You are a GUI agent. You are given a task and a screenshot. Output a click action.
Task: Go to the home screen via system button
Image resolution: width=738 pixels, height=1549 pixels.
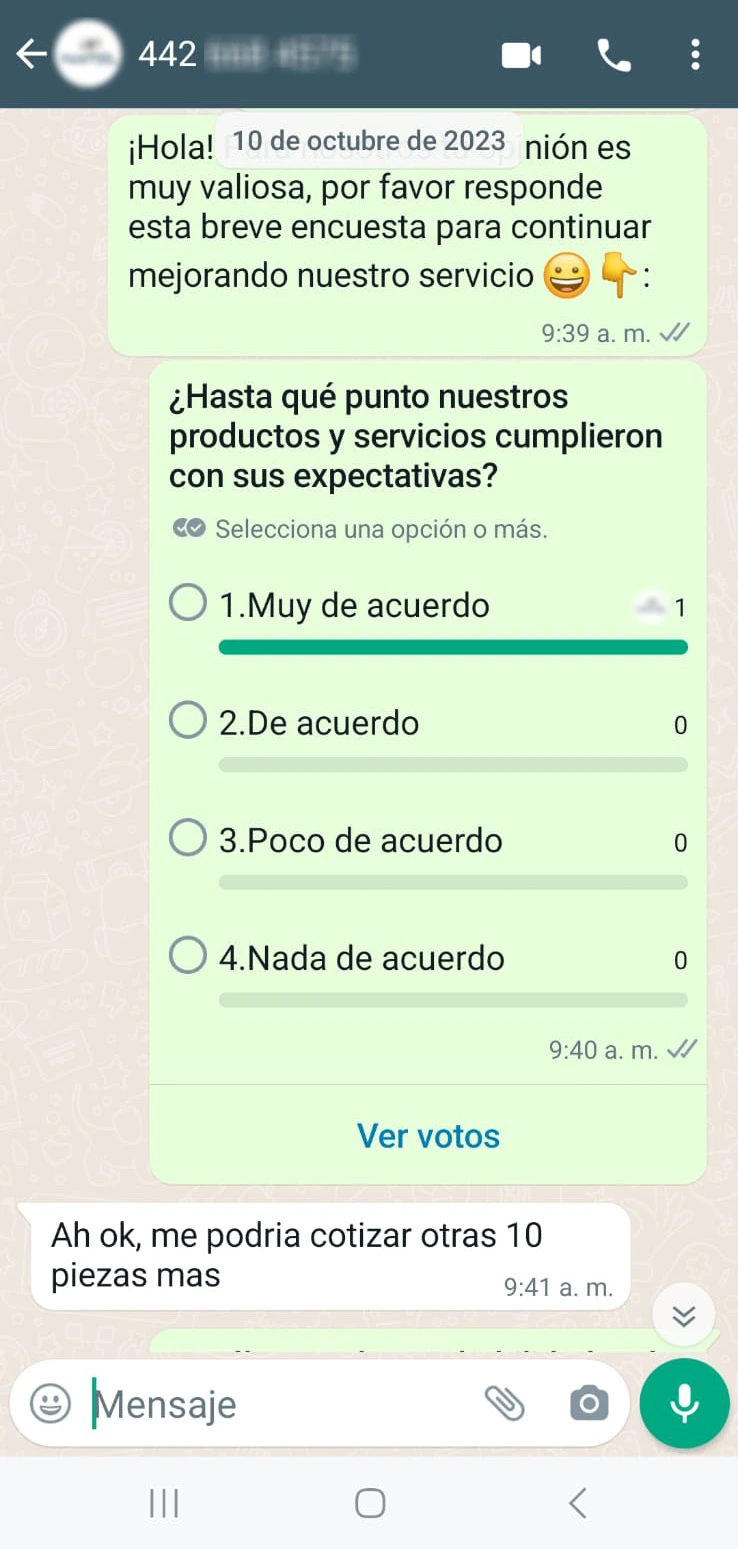point(370,1503)
